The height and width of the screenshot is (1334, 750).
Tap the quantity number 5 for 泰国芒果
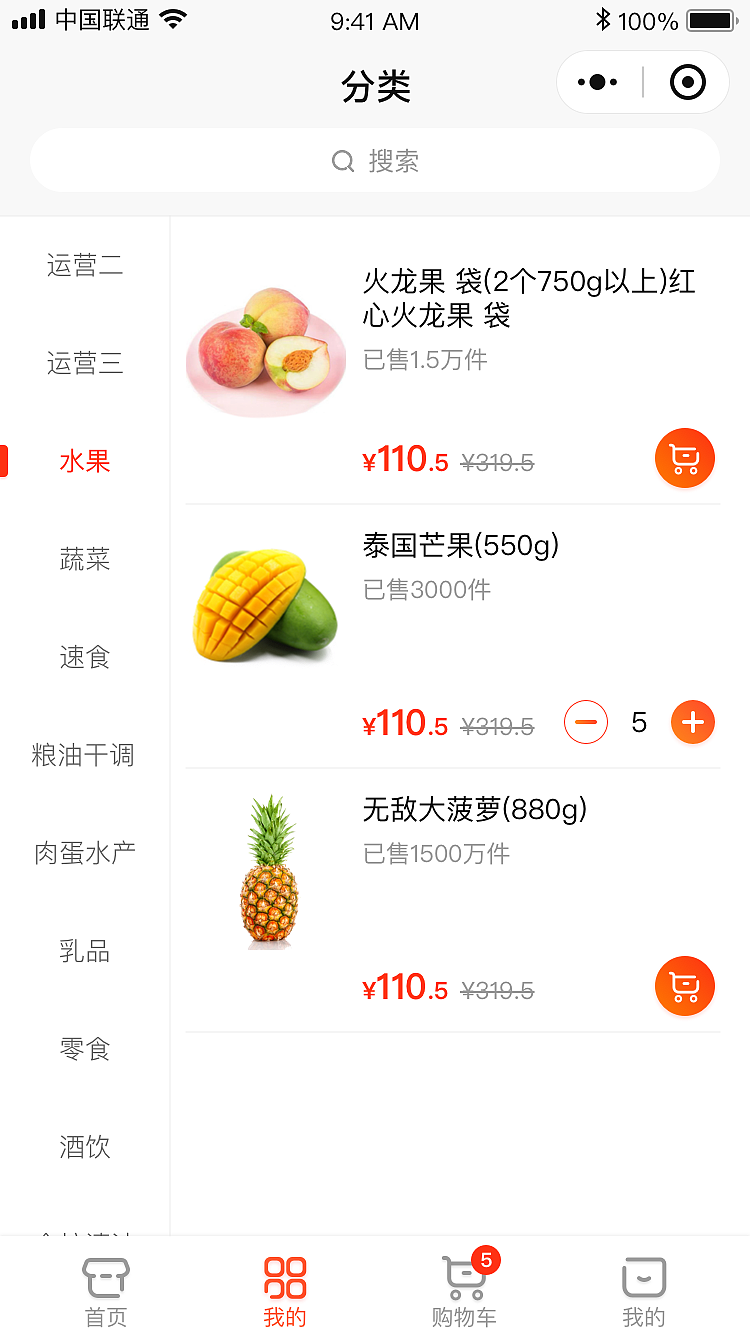tap(639, 722)
